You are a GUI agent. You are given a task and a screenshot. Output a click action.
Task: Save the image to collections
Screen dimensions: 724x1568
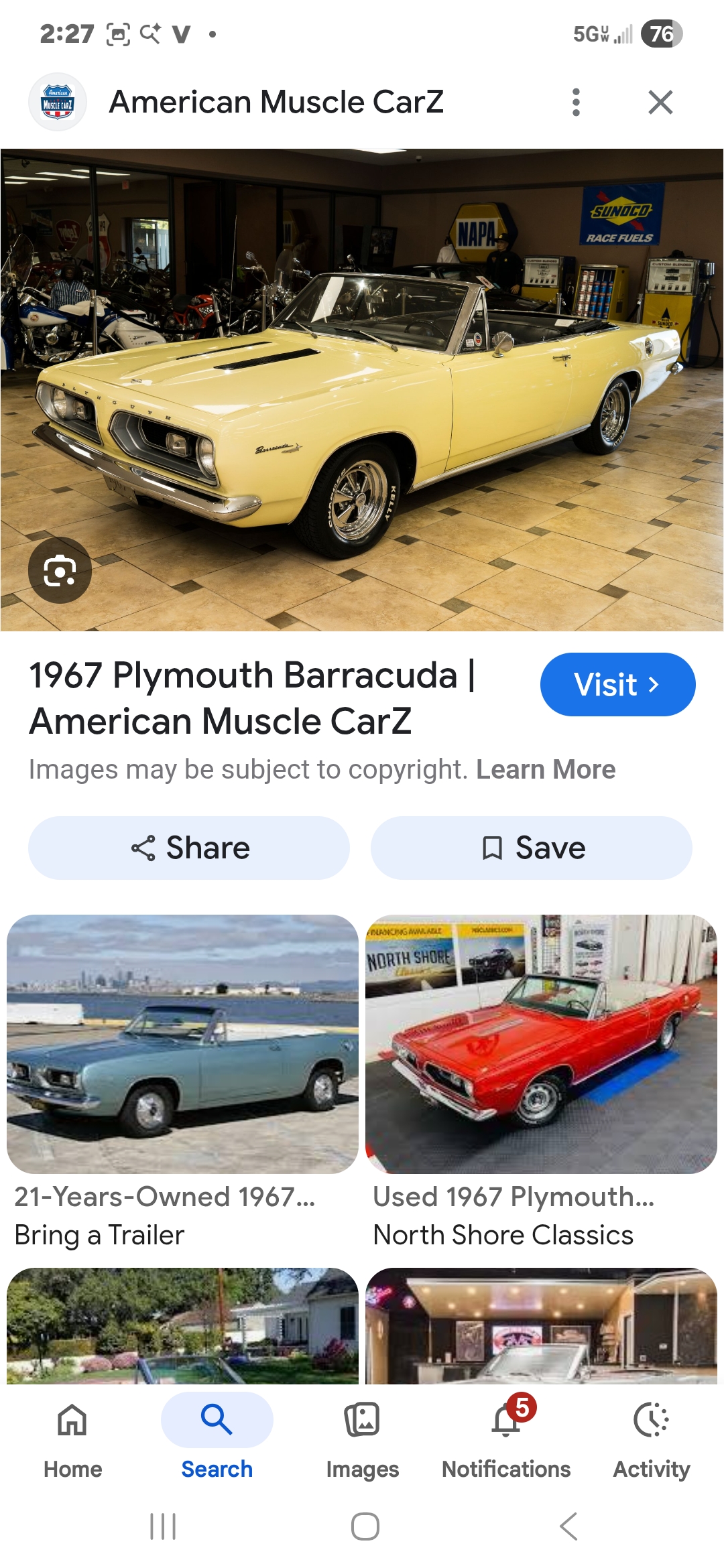532,848
